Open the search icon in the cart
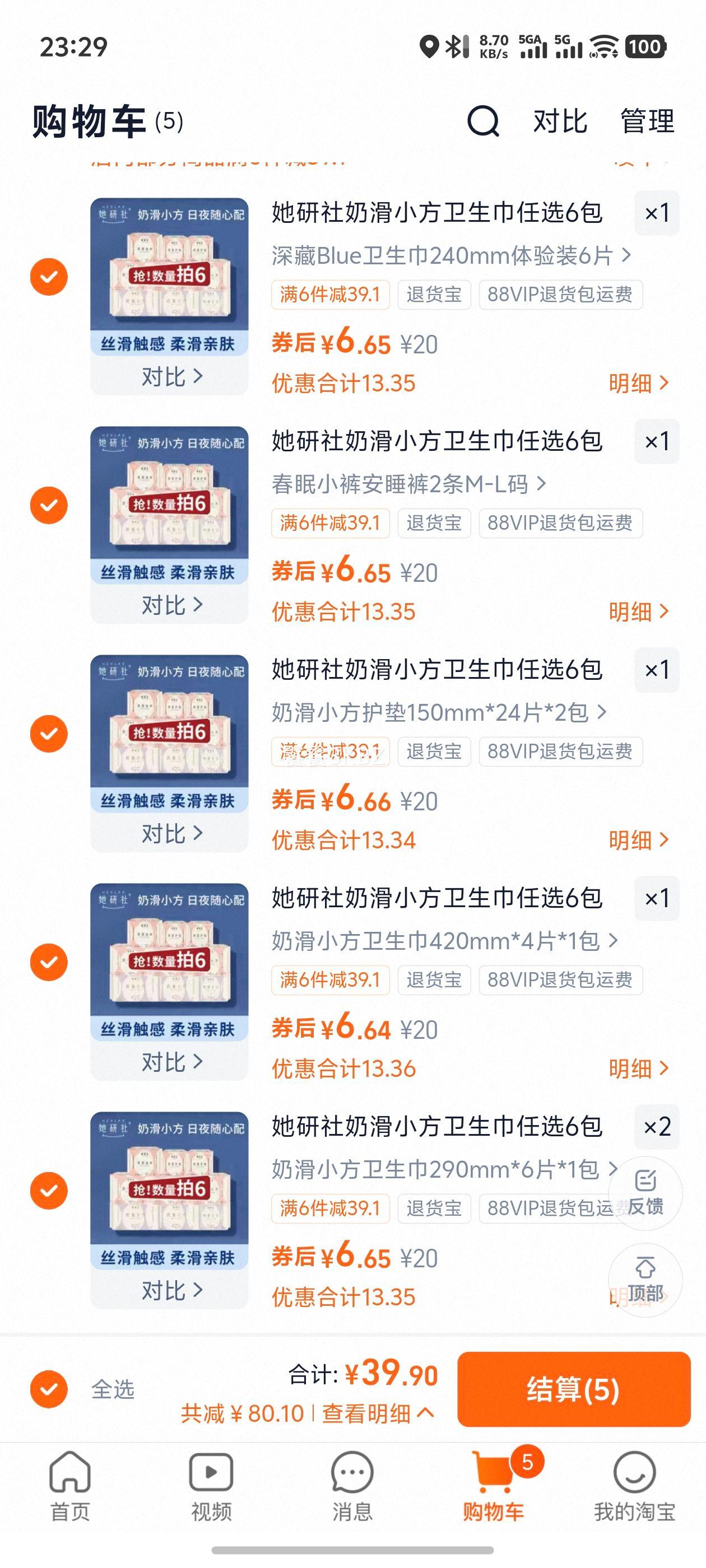This screenshot has height=1568, width=706. [483, 121]
